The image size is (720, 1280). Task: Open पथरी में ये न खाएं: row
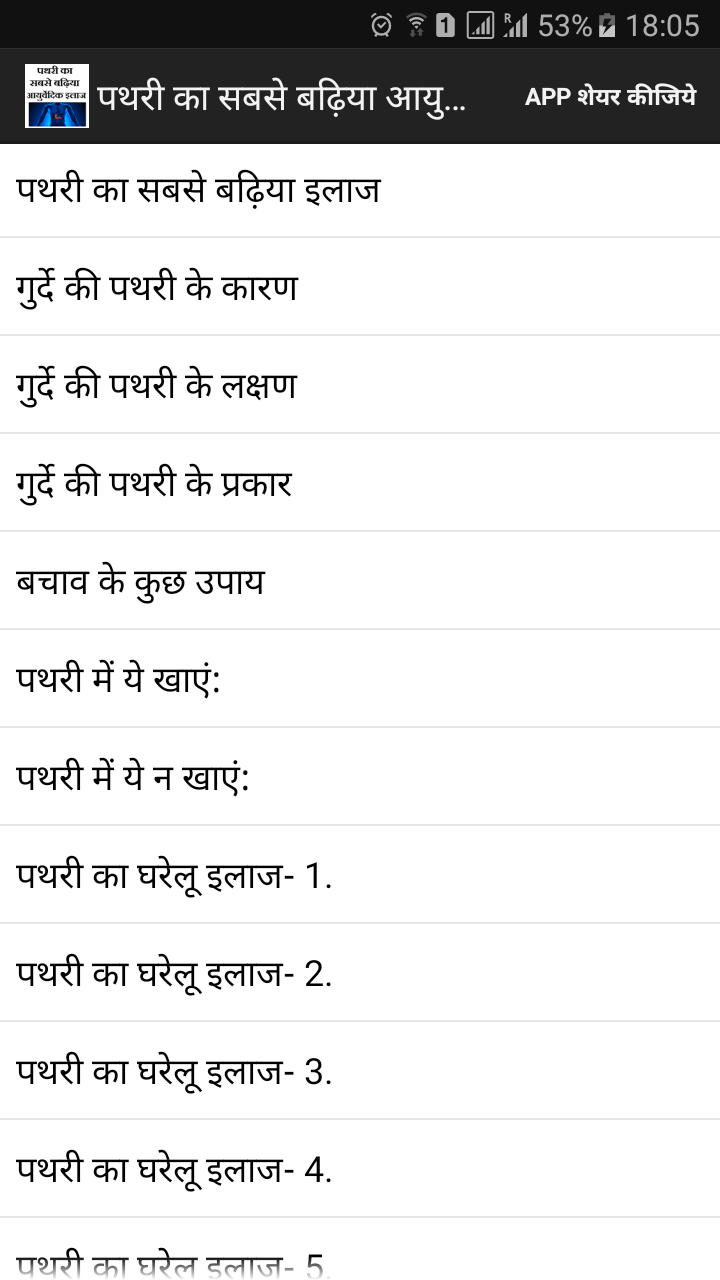(x=360, y=778)
